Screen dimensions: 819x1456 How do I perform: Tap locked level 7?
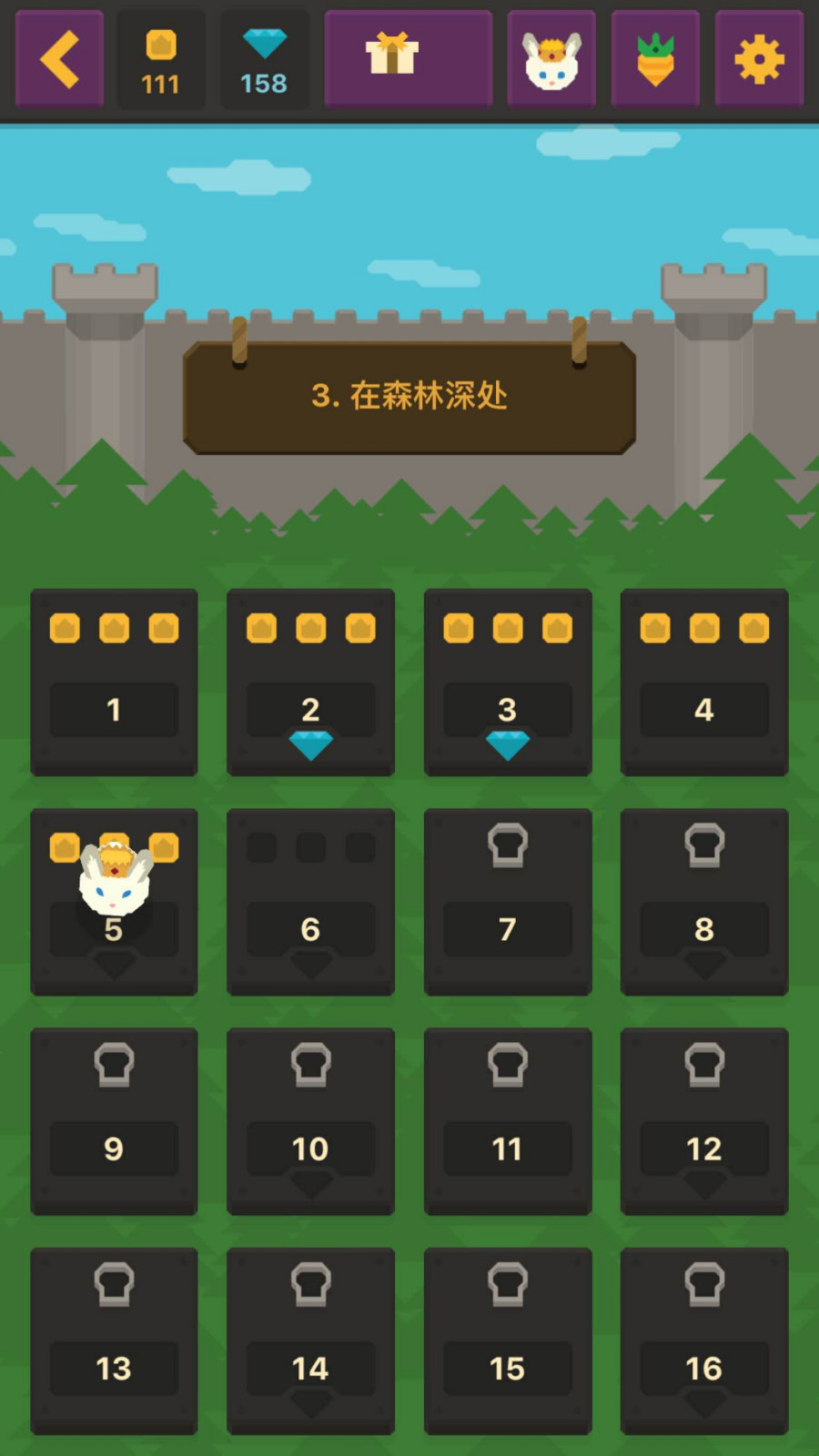click(x=508, y=902)
